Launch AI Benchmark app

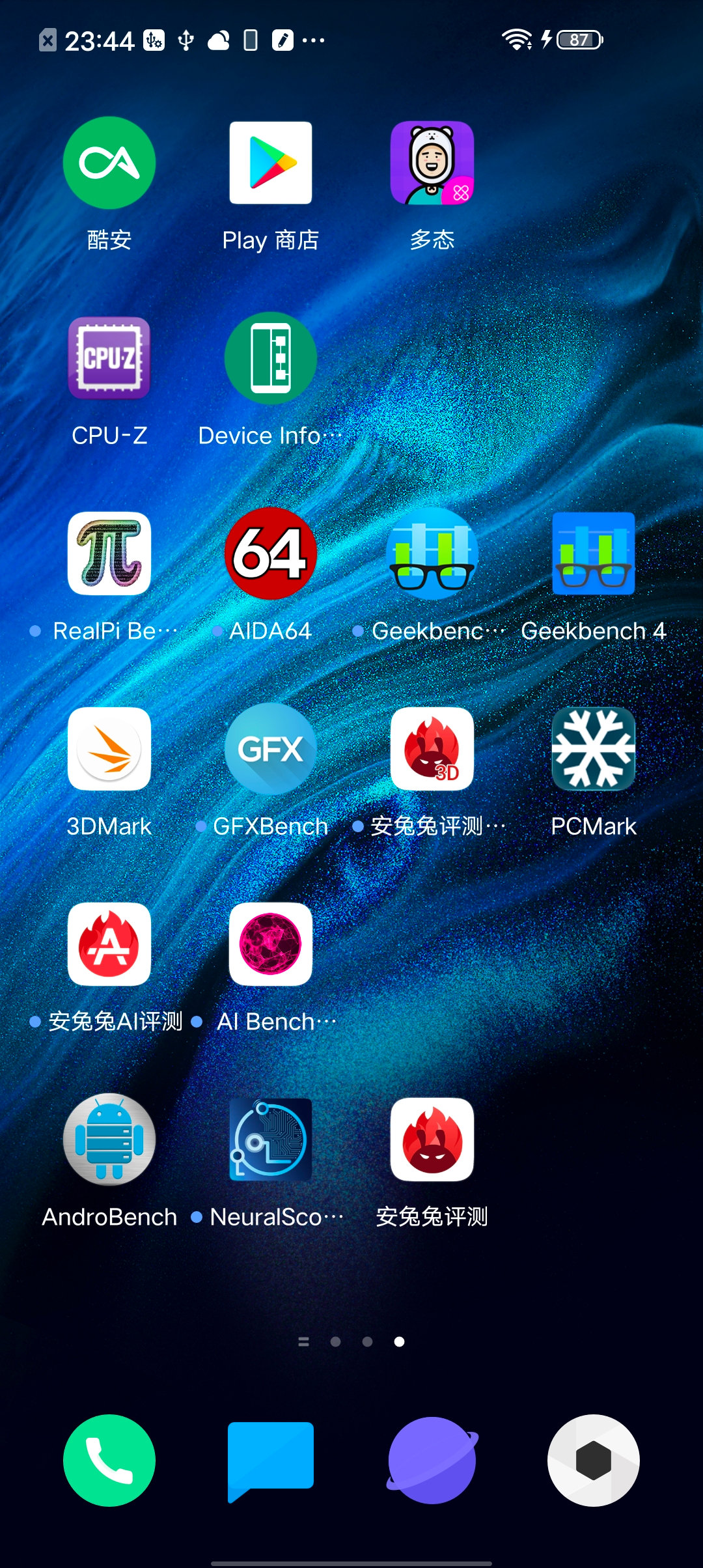(270, 944)
